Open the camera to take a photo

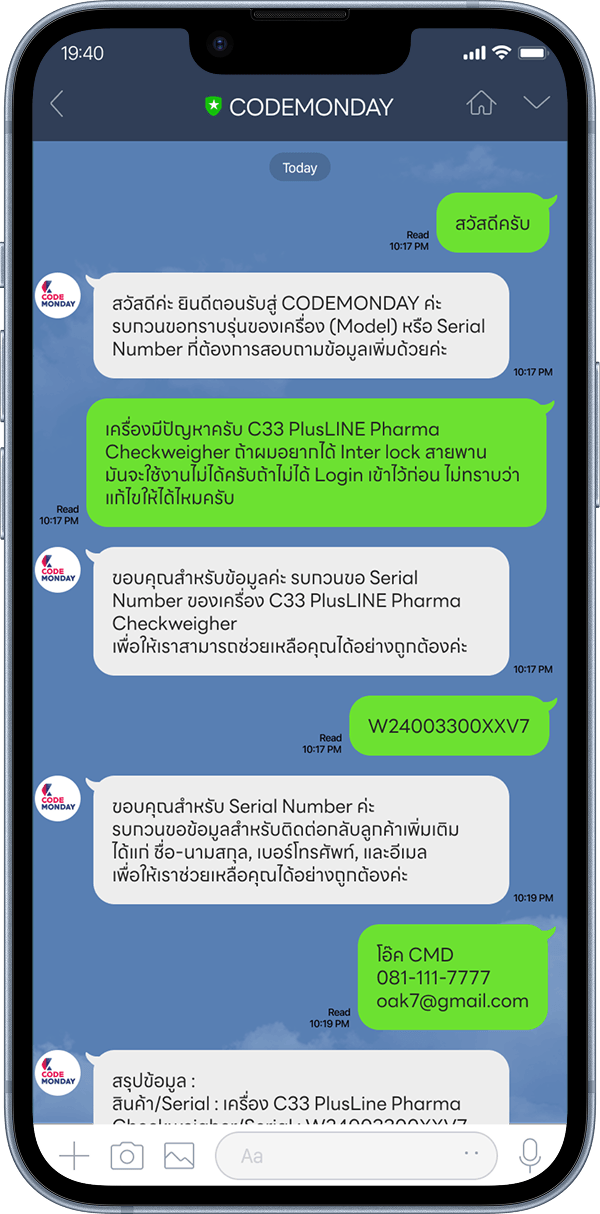[x=127, y=1156]
